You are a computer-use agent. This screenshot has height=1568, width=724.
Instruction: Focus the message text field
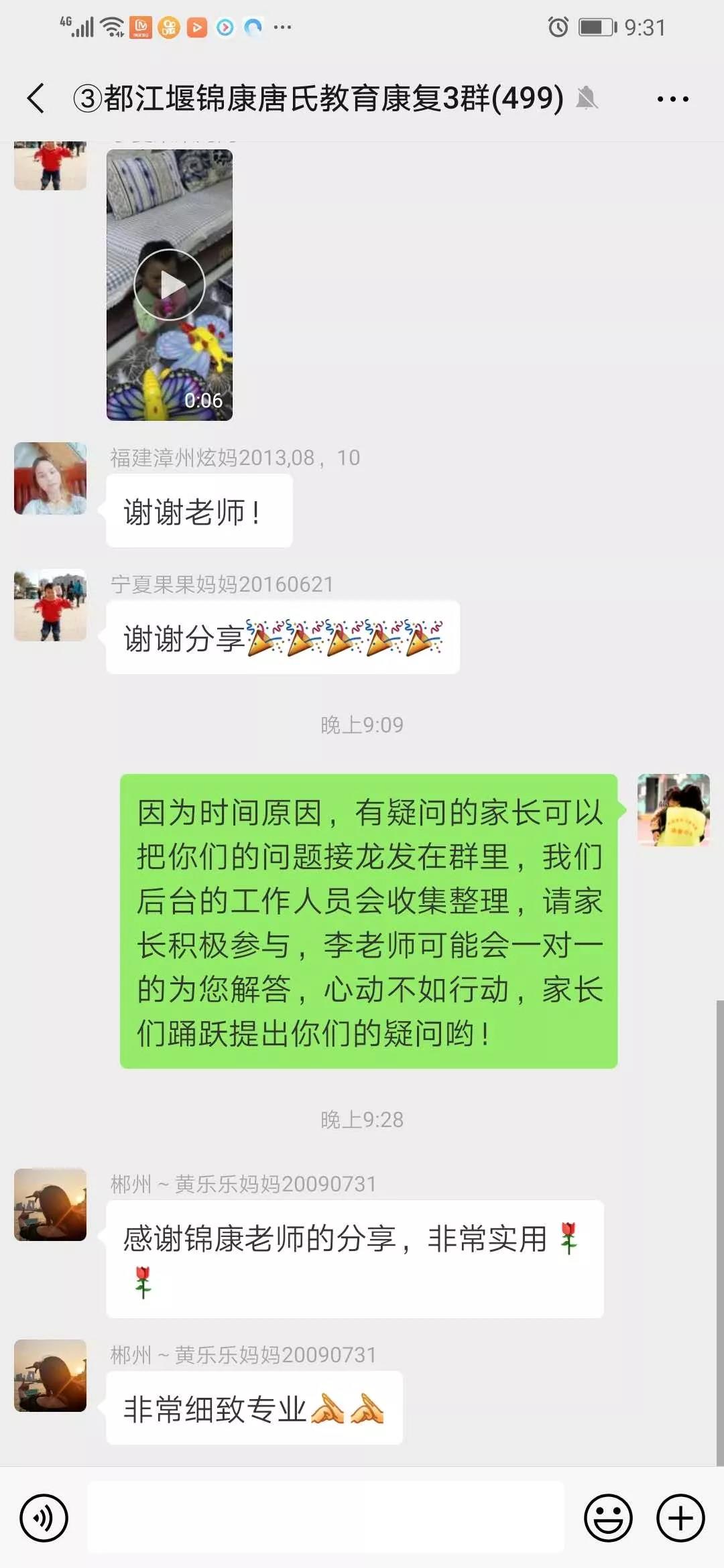(326, 1517)
